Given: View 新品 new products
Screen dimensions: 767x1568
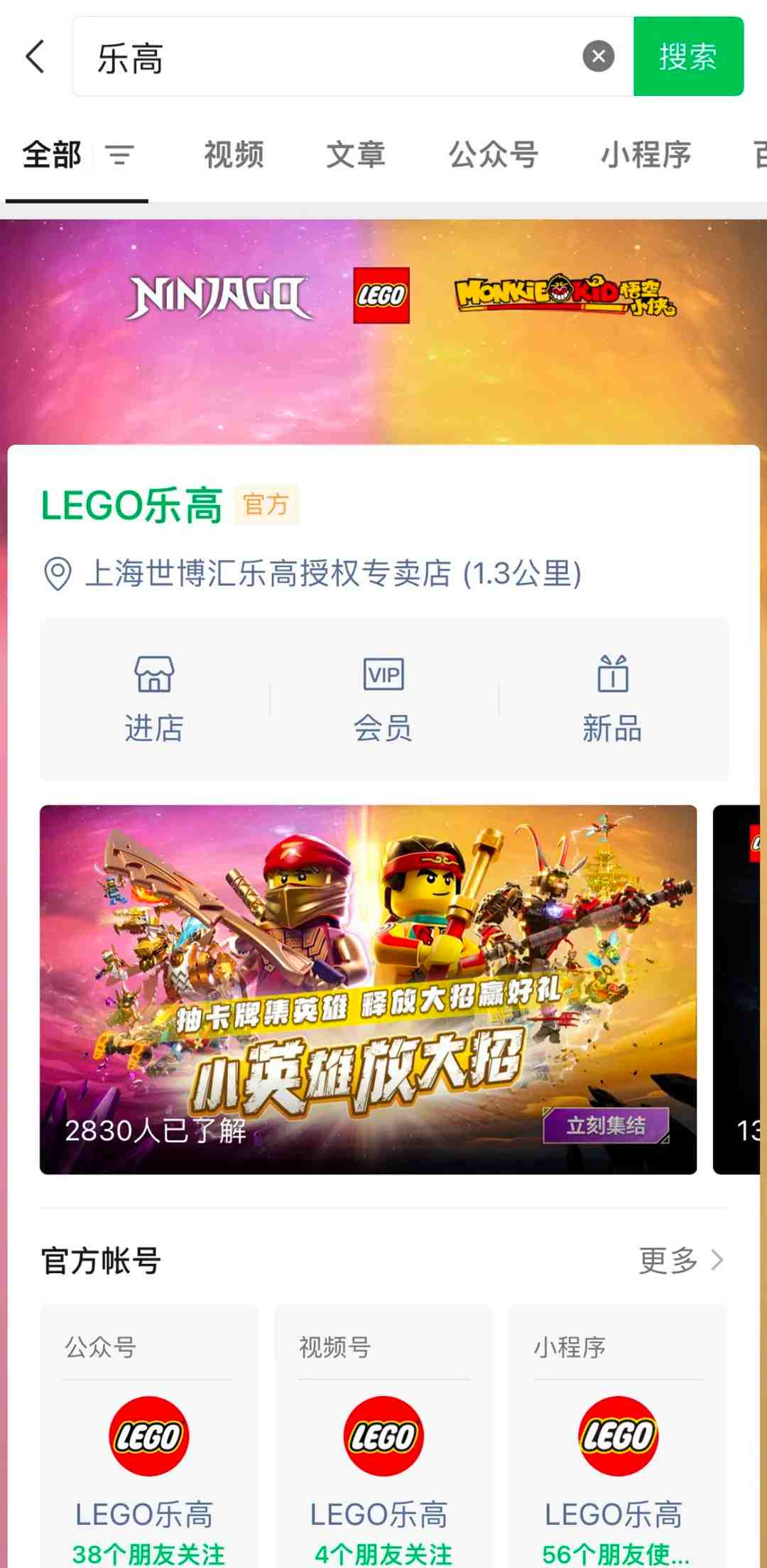Looking at the screenshot, I should (612, 699).
